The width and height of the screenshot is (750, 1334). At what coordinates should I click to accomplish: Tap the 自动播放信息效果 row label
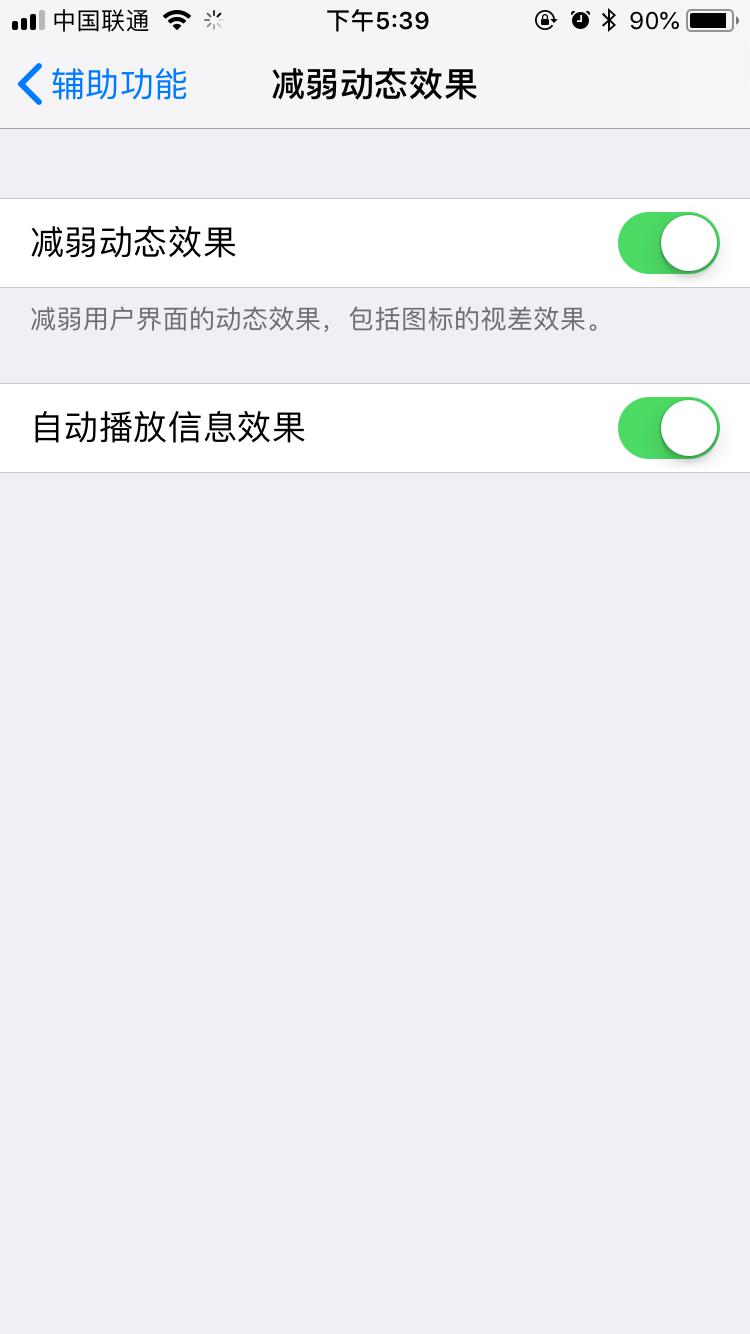(x=168, y=428)
